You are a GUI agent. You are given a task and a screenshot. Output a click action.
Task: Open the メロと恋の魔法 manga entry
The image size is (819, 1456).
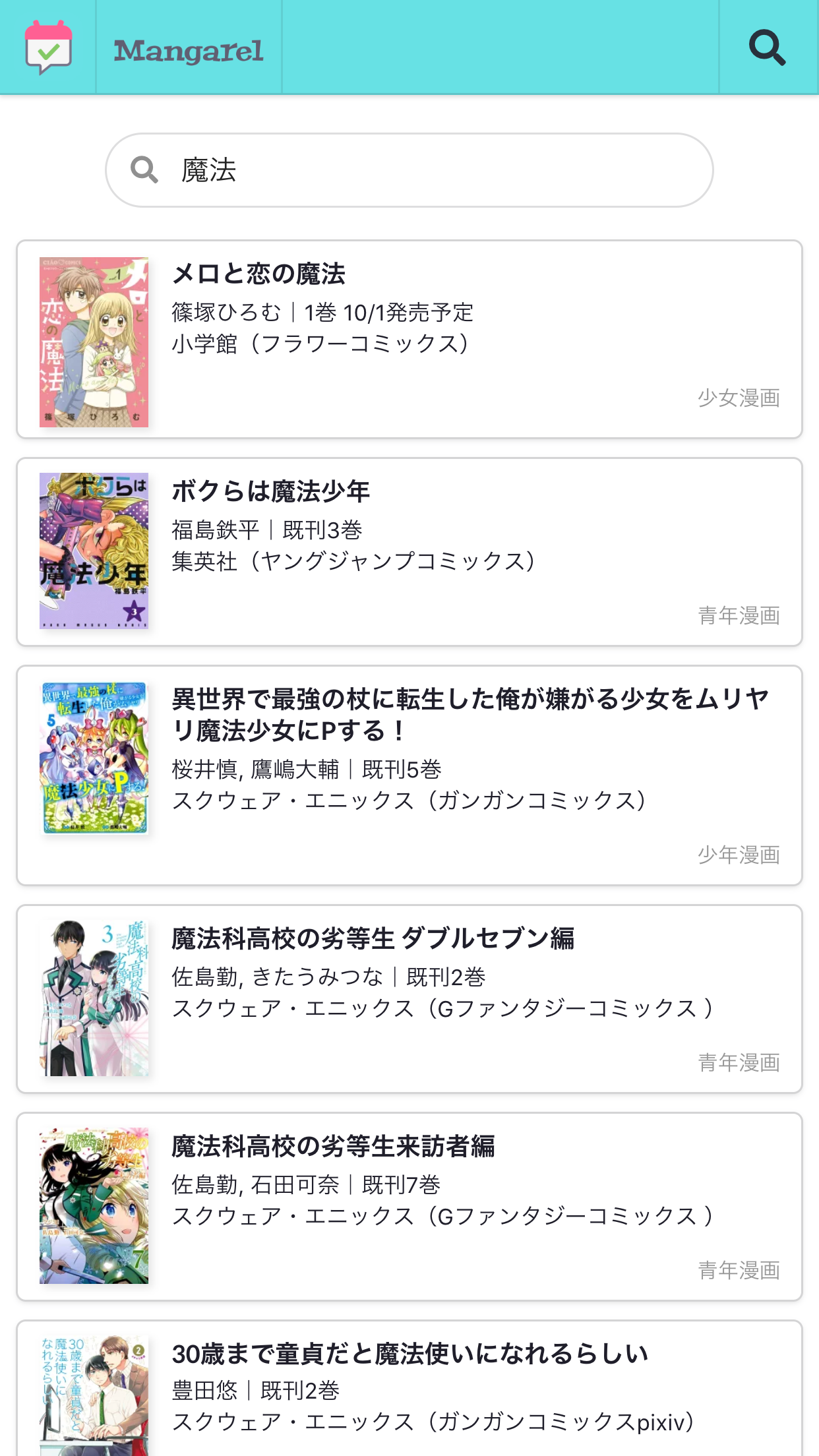409,338
